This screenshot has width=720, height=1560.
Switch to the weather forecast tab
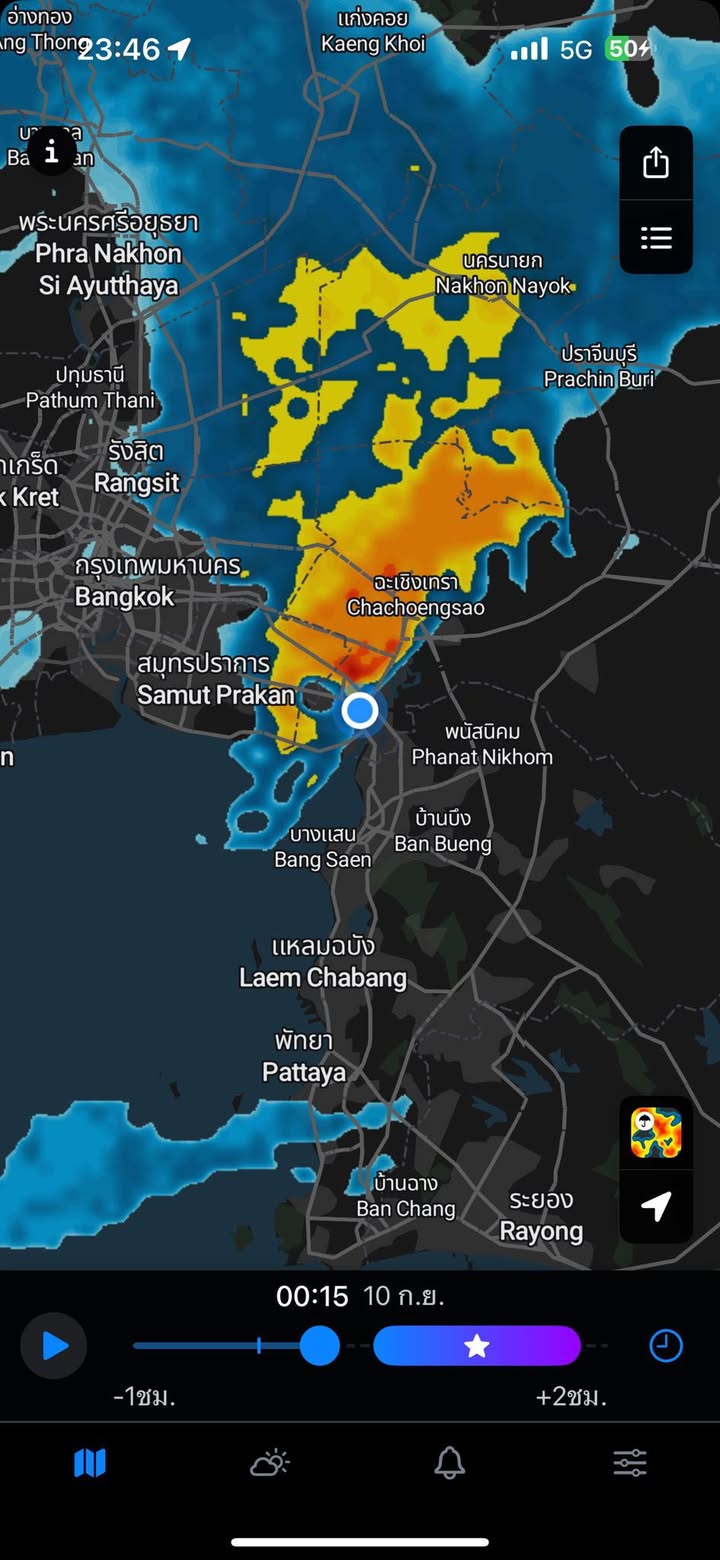[270, 1464]
